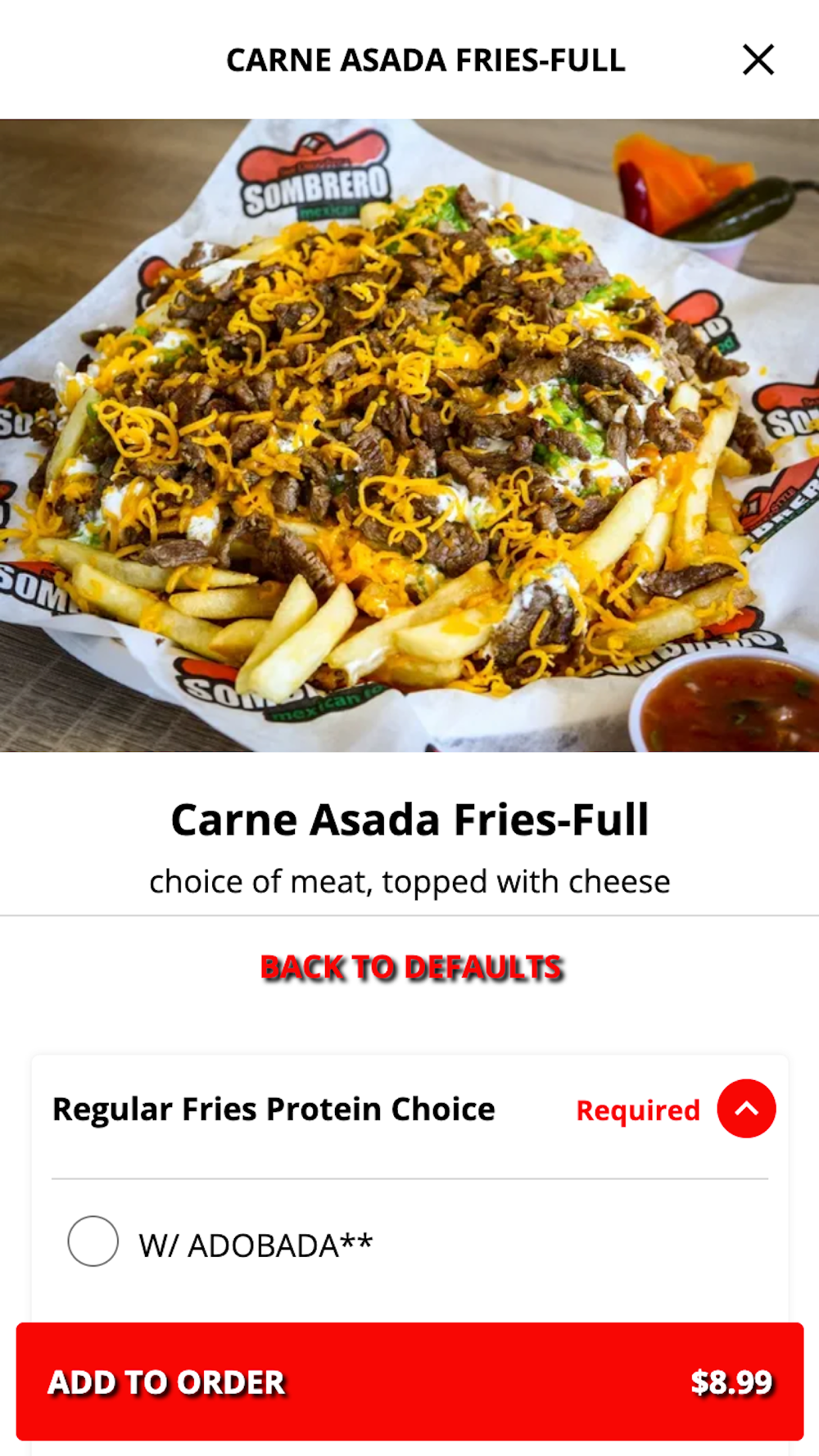Screen dimensions: 819x1456
Task: Add the fries to the order
Action: point(409,1381)
